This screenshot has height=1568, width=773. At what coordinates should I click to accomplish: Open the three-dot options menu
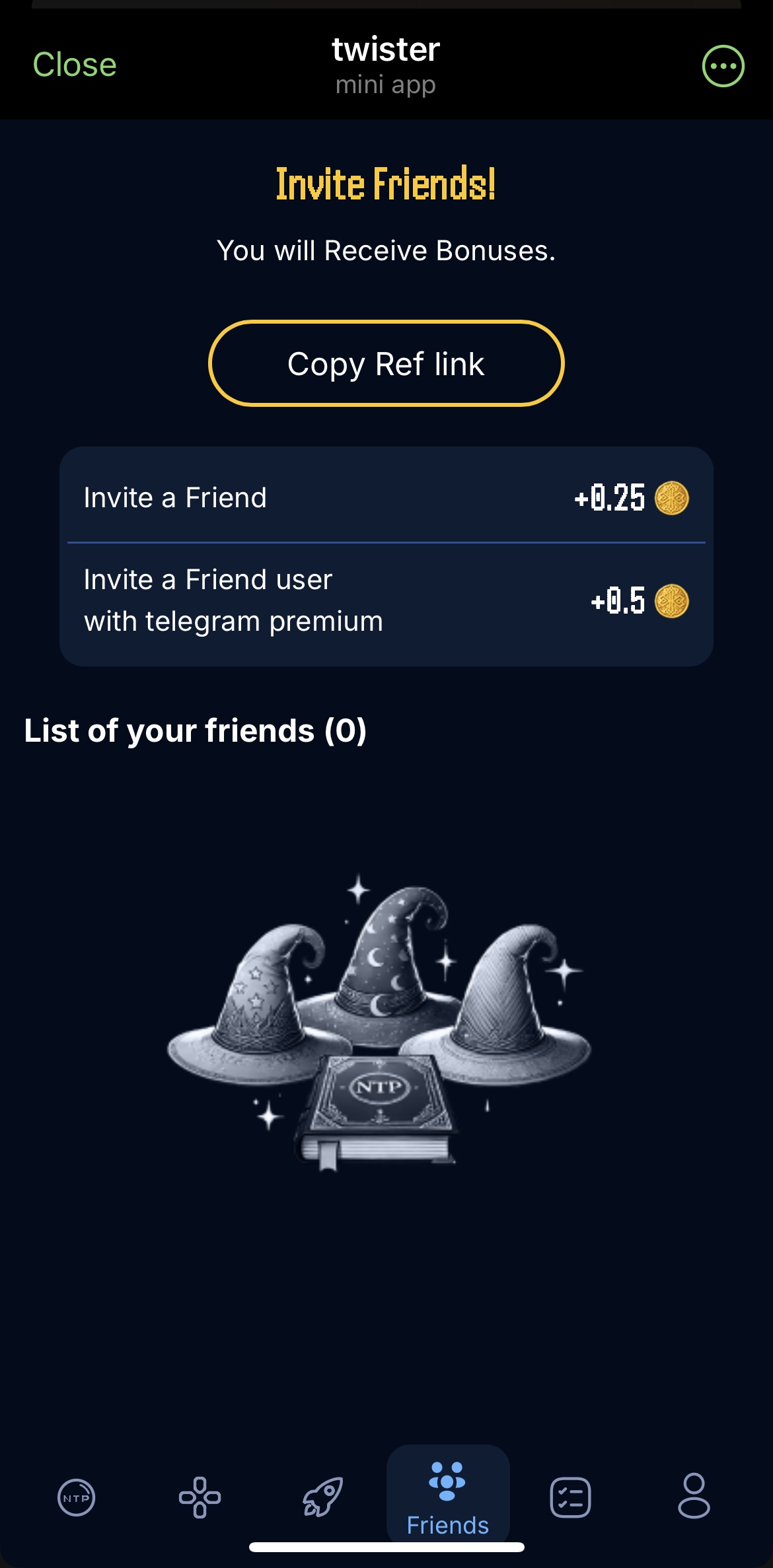(723, 66)
